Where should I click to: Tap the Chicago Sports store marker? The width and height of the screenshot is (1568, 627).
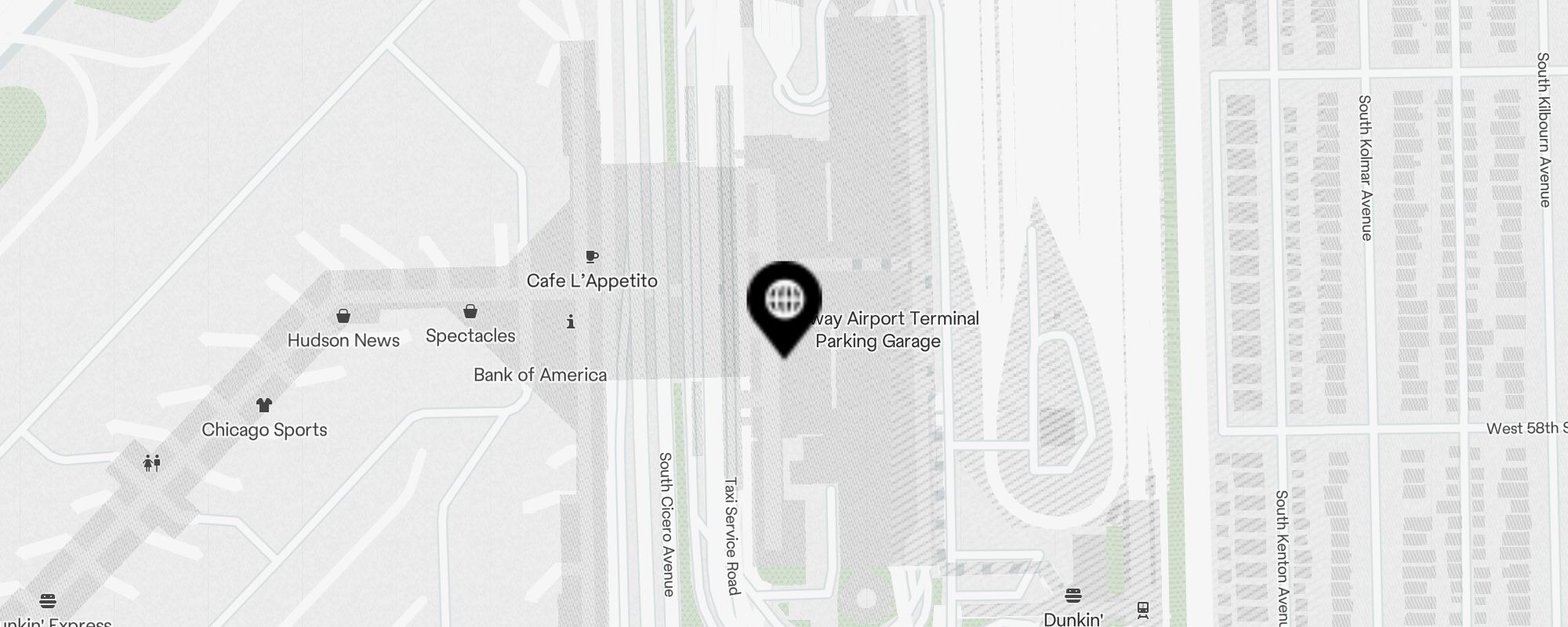click(x=263, y=405)
